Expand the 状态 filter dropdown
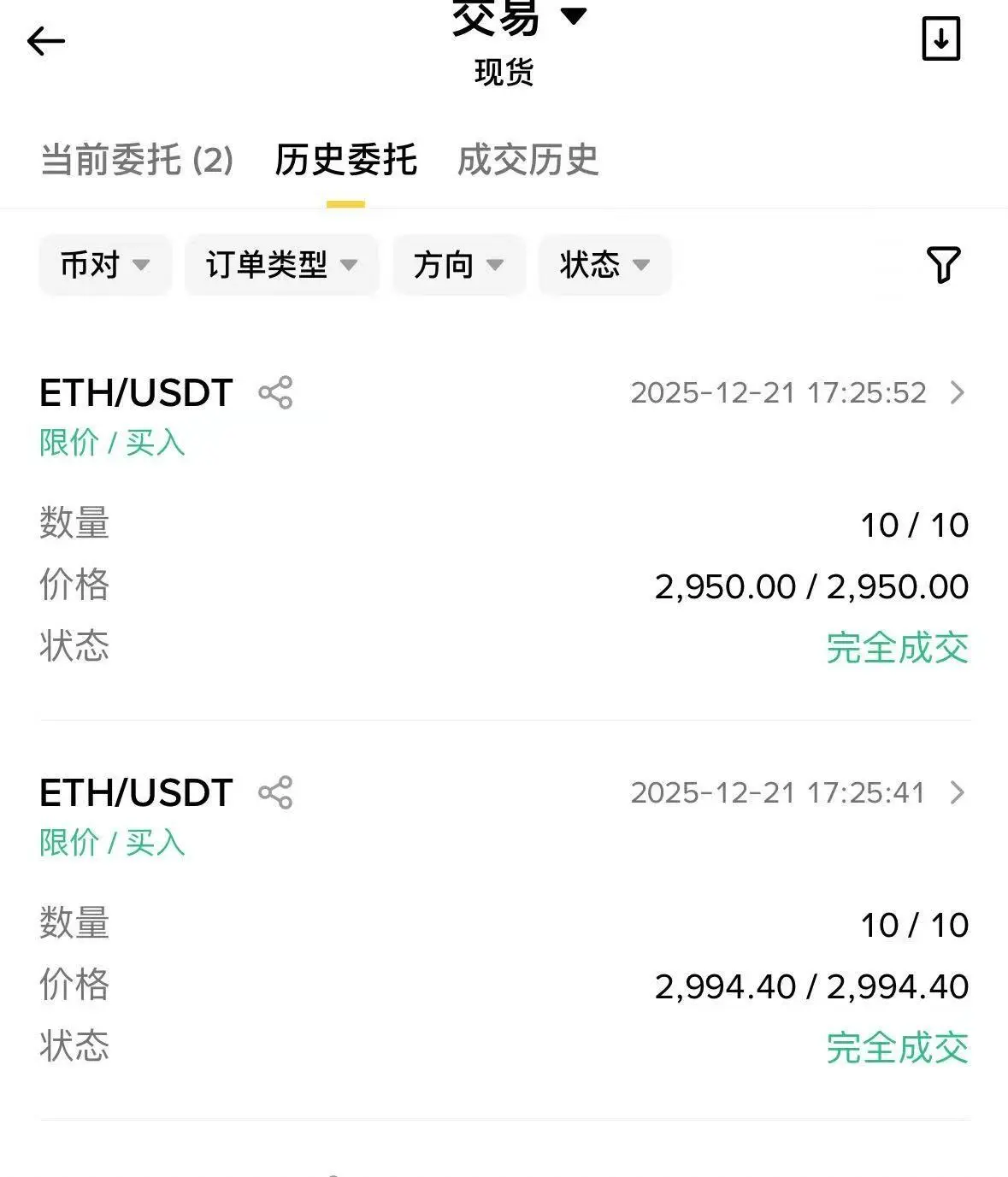The width and height of the screenshot is (1008, 1177). 604,265
